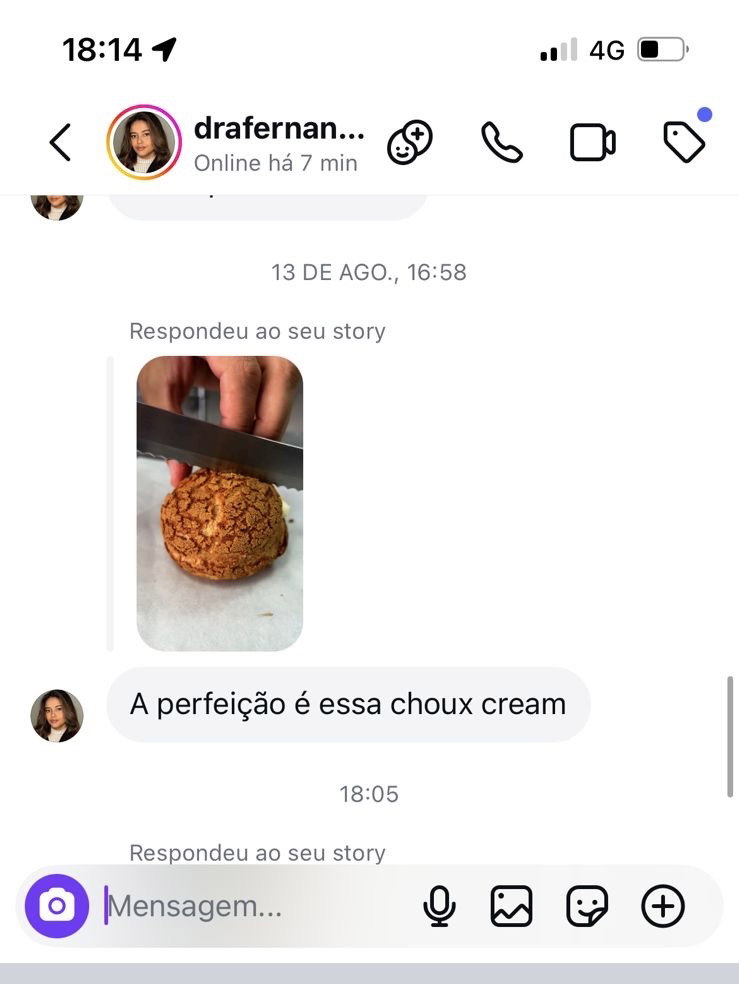This screenshot has height=984, width=739.
Task: Go back to the message list
Action: click(x=60, y=143)
